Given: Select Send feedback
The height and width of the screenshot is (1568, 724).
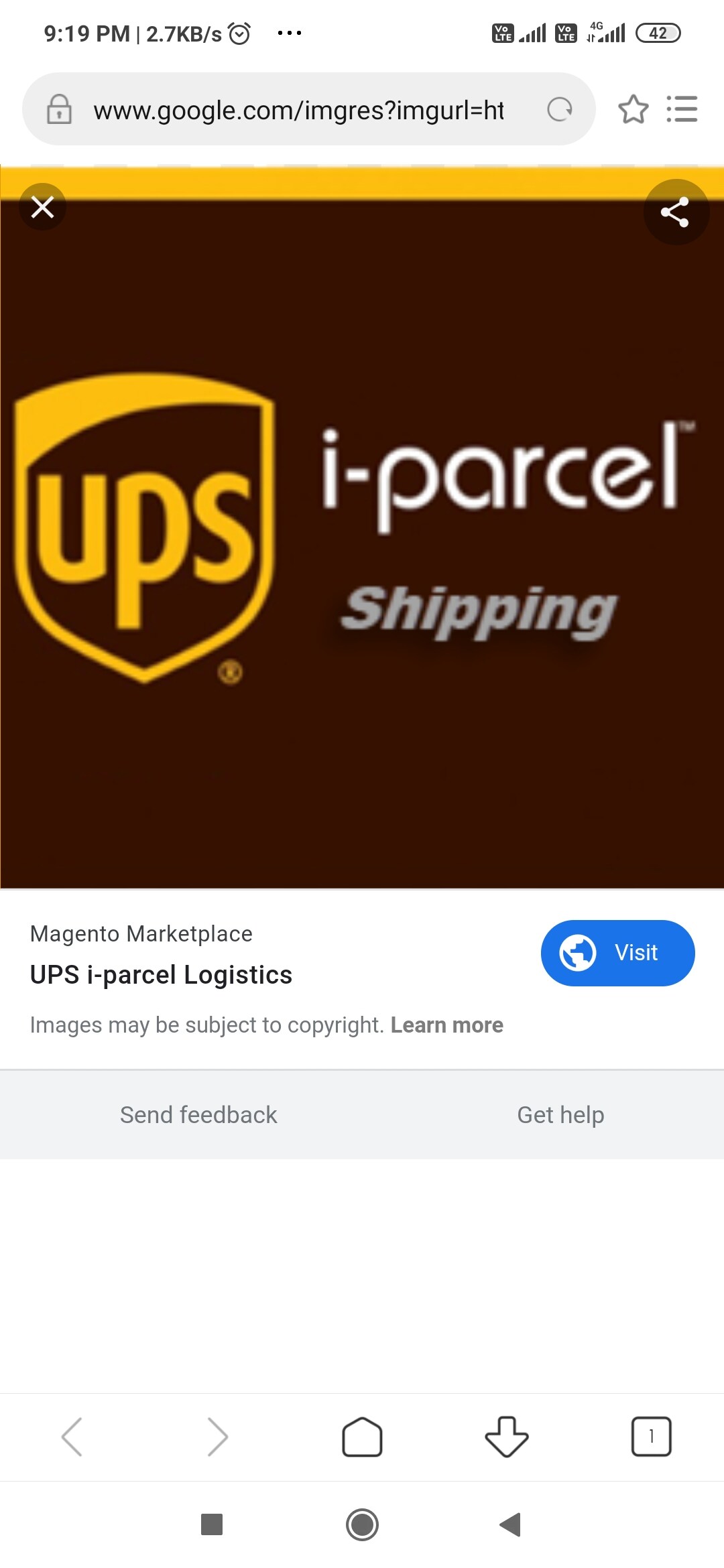Looking at the screenshot, I should tap(198, 1115).
